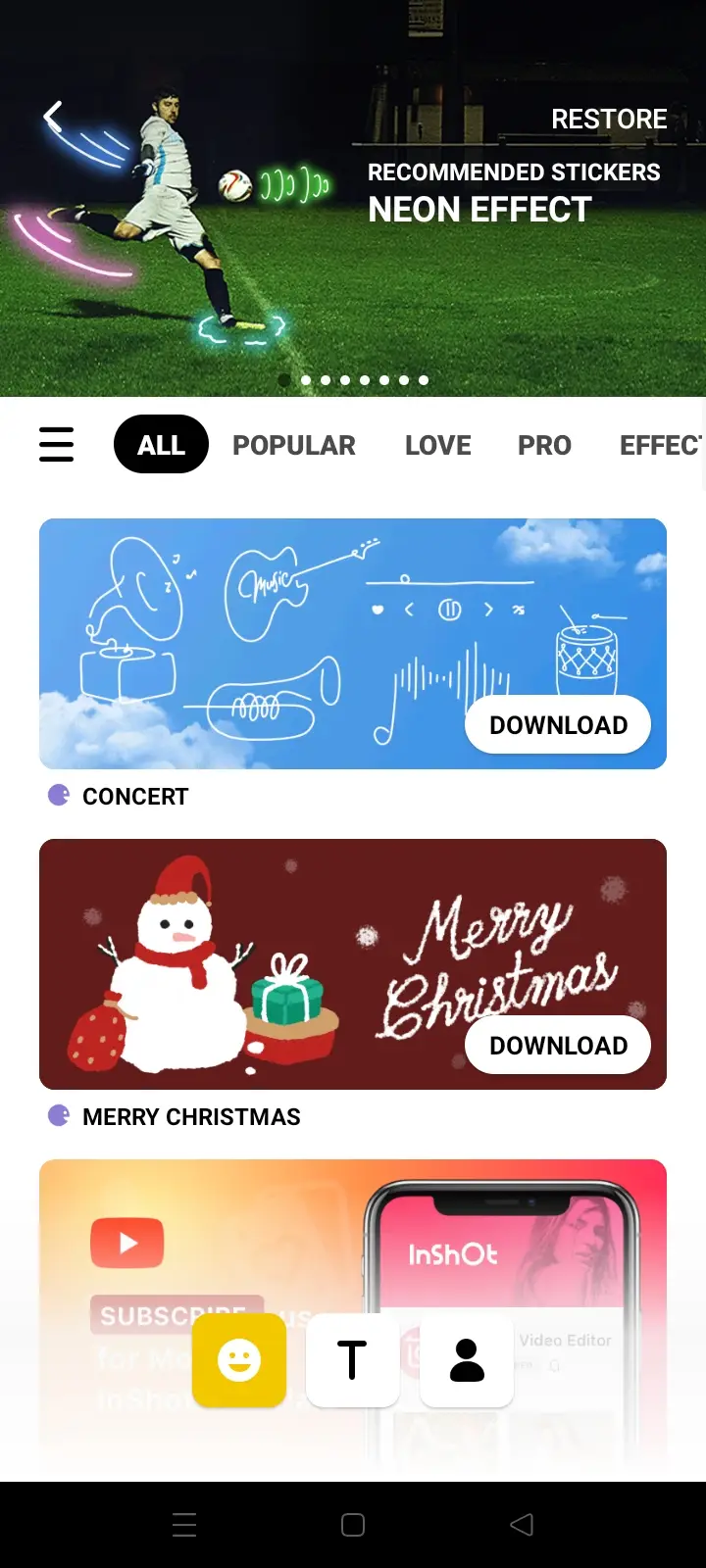The image size is (706, 1568).
Task: Keep the ALL tab selected
Action: (161, 444)
